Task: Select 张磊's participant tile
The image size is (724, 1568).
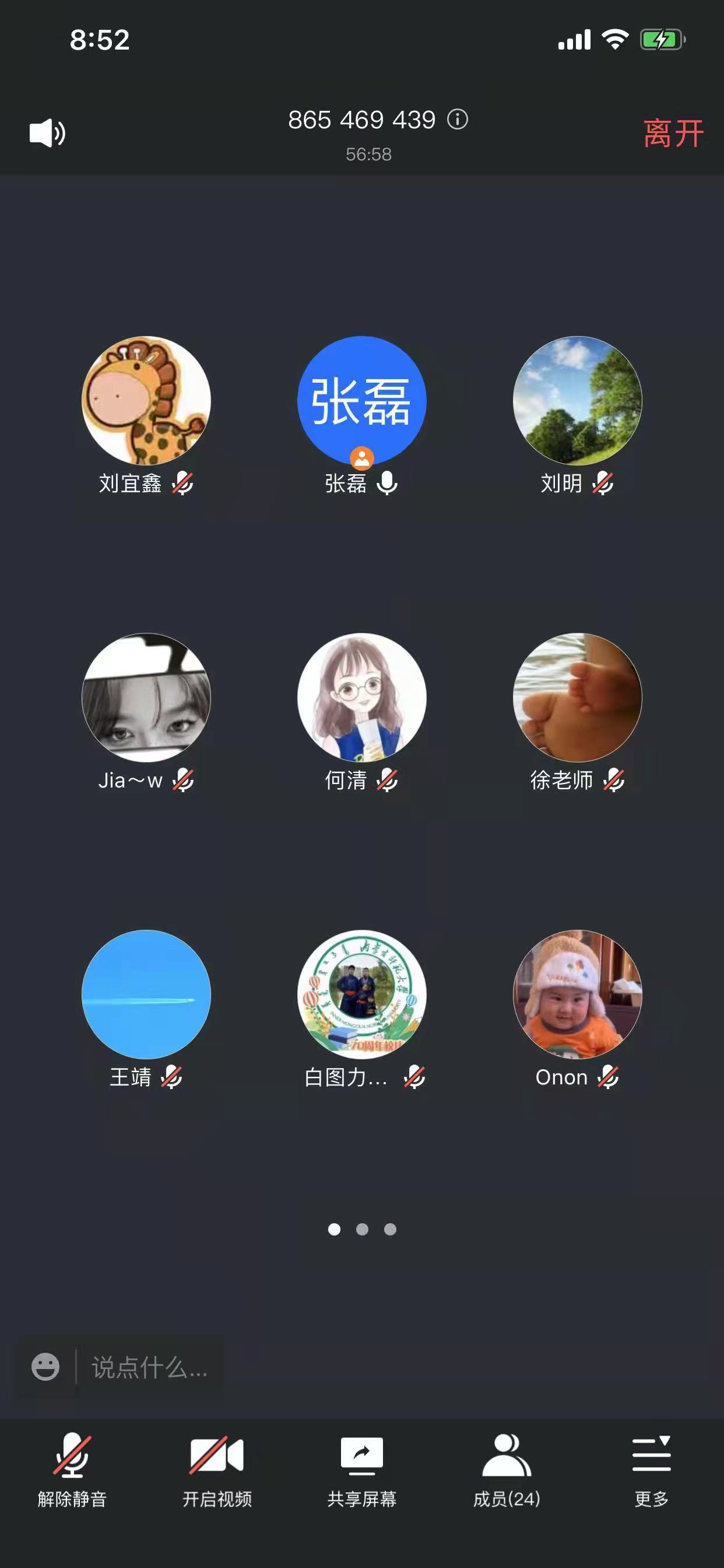Action: click(361, 401)
